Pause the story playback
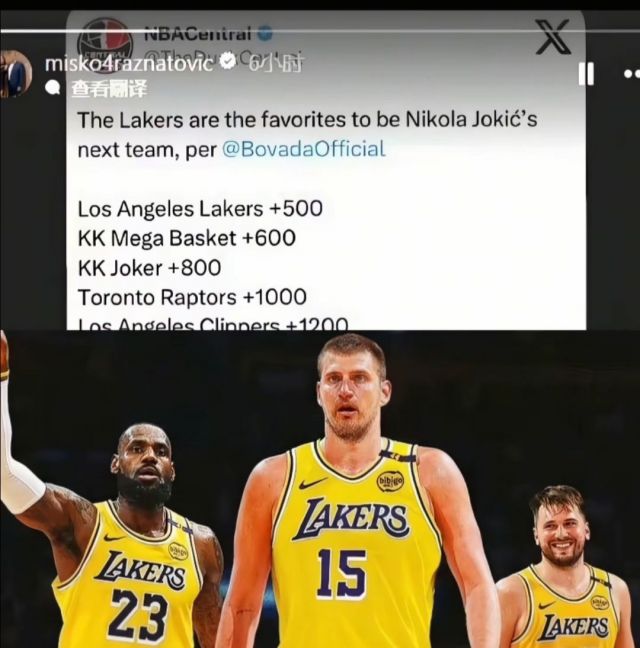640x648 pixels. [586, 74]
